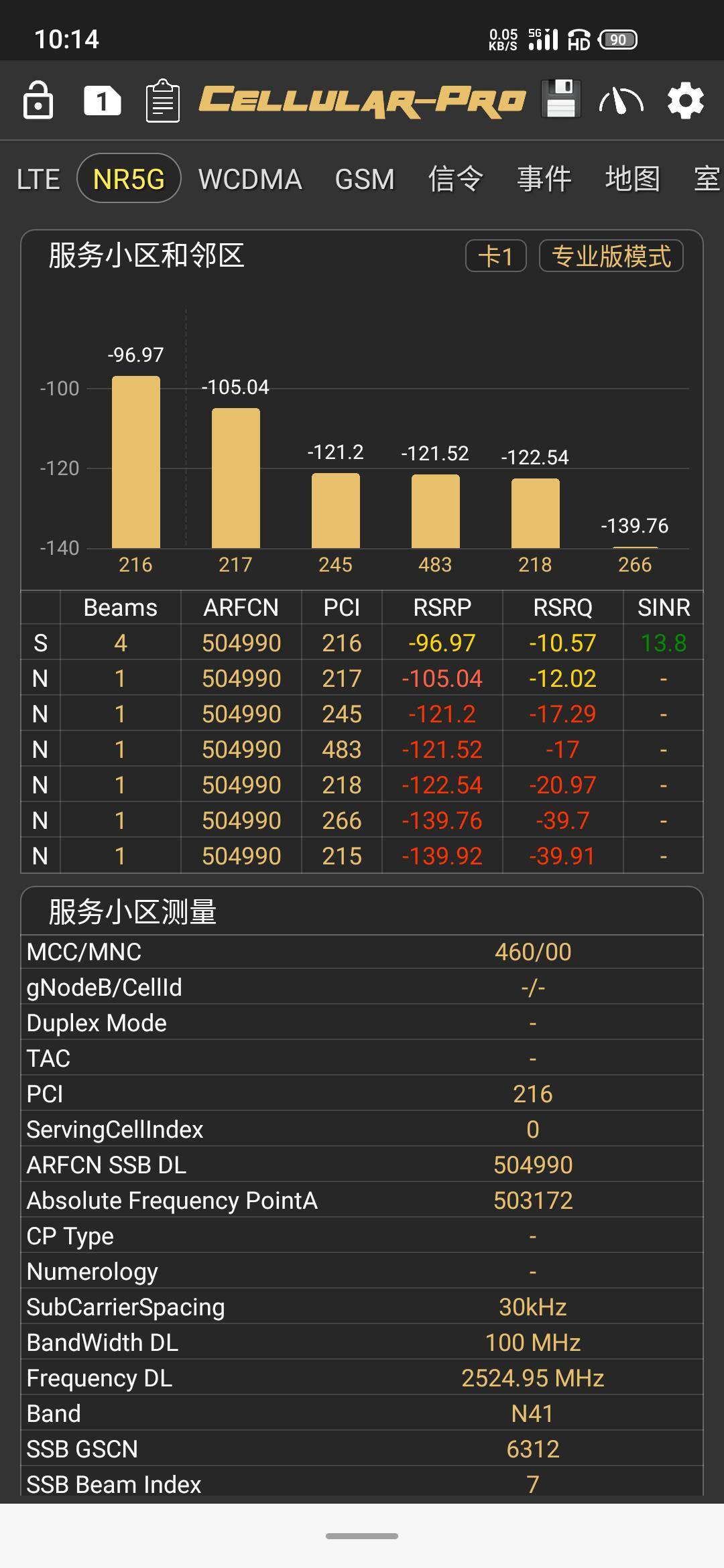Tap the lock icon in toolbar
This screenshot has width=724, height=1568.
[38, 101]
